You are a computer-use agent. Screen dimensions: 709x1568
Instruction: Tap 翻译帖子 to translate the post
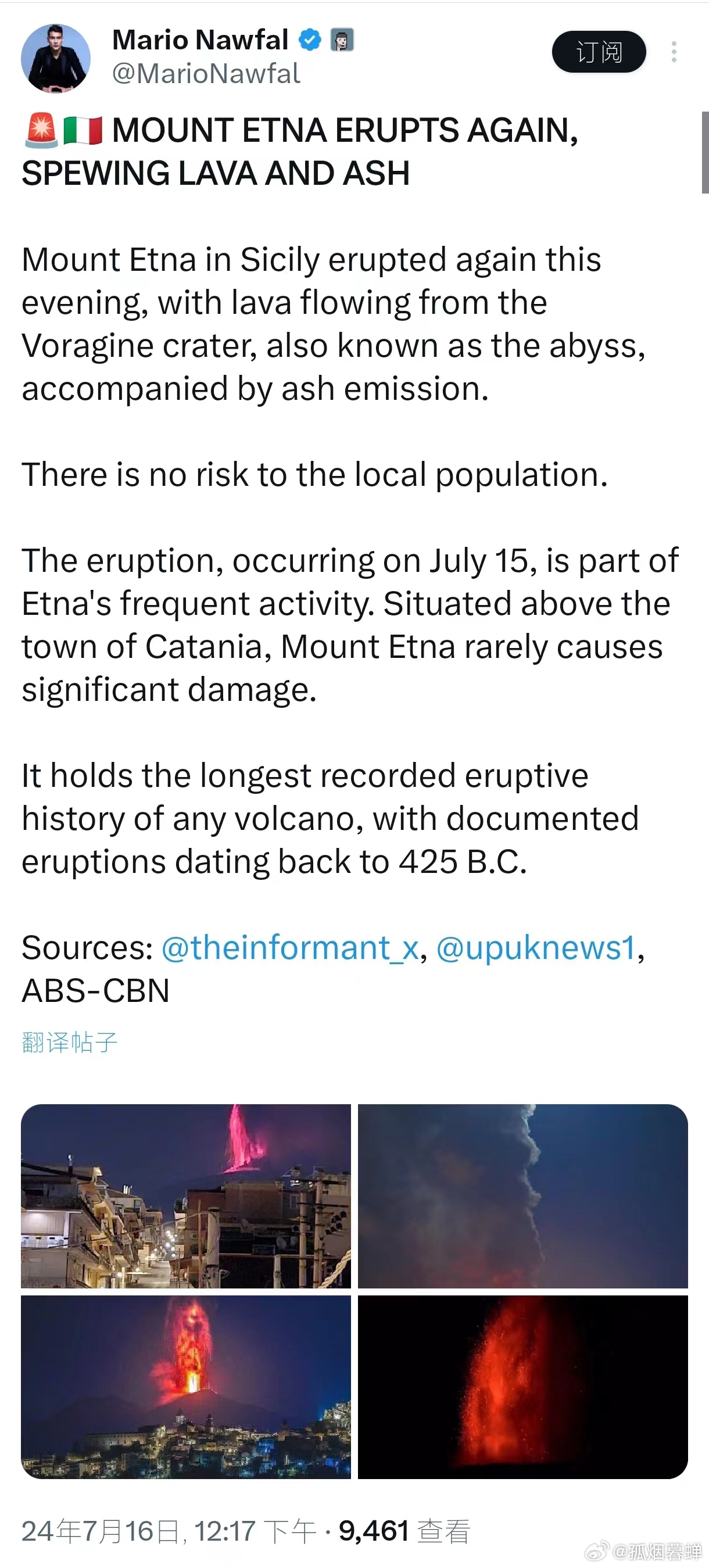(x=69, y=1042)
